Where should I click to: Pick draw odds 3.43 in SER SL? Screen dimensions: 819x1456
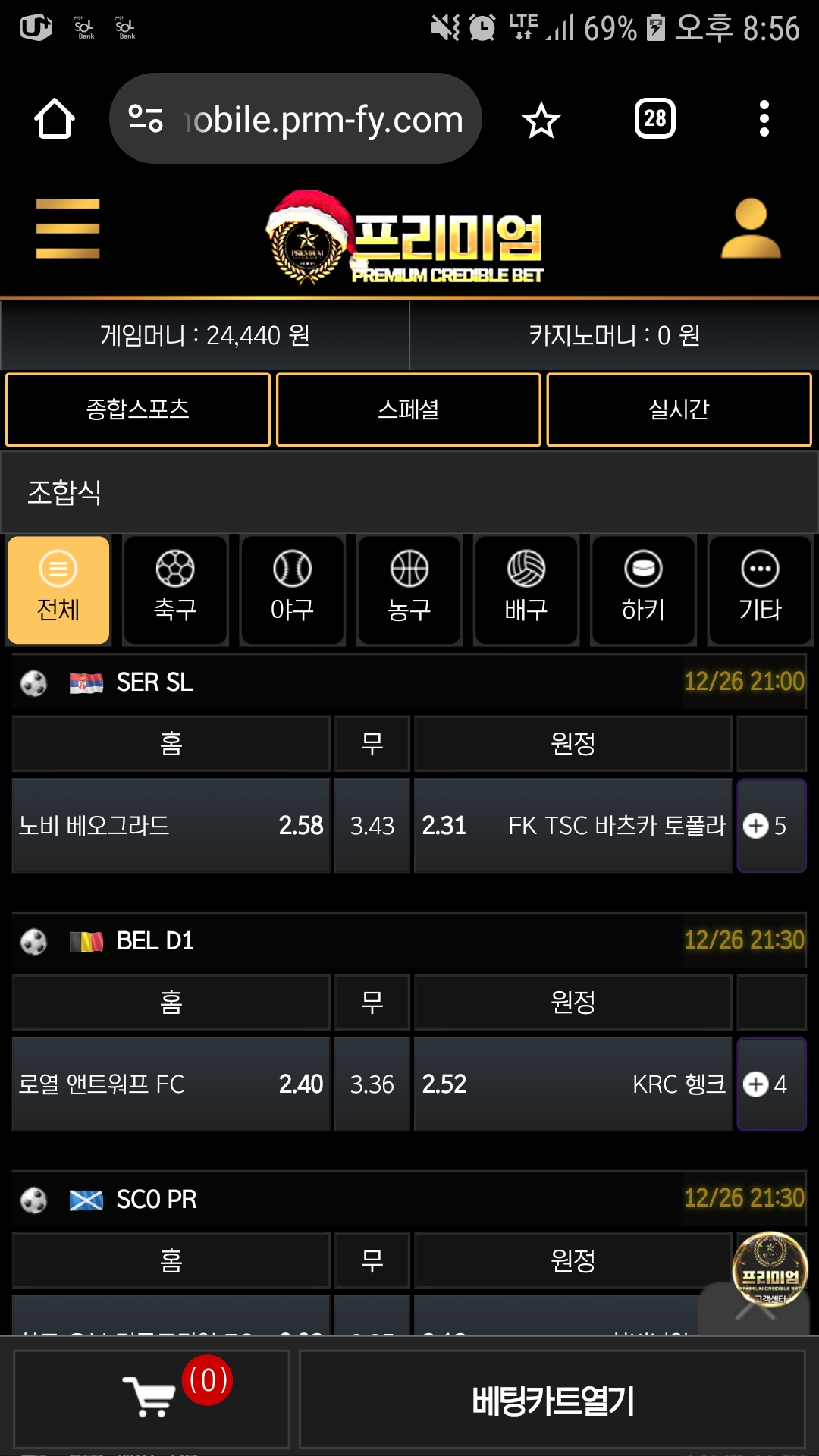(372, 825)
